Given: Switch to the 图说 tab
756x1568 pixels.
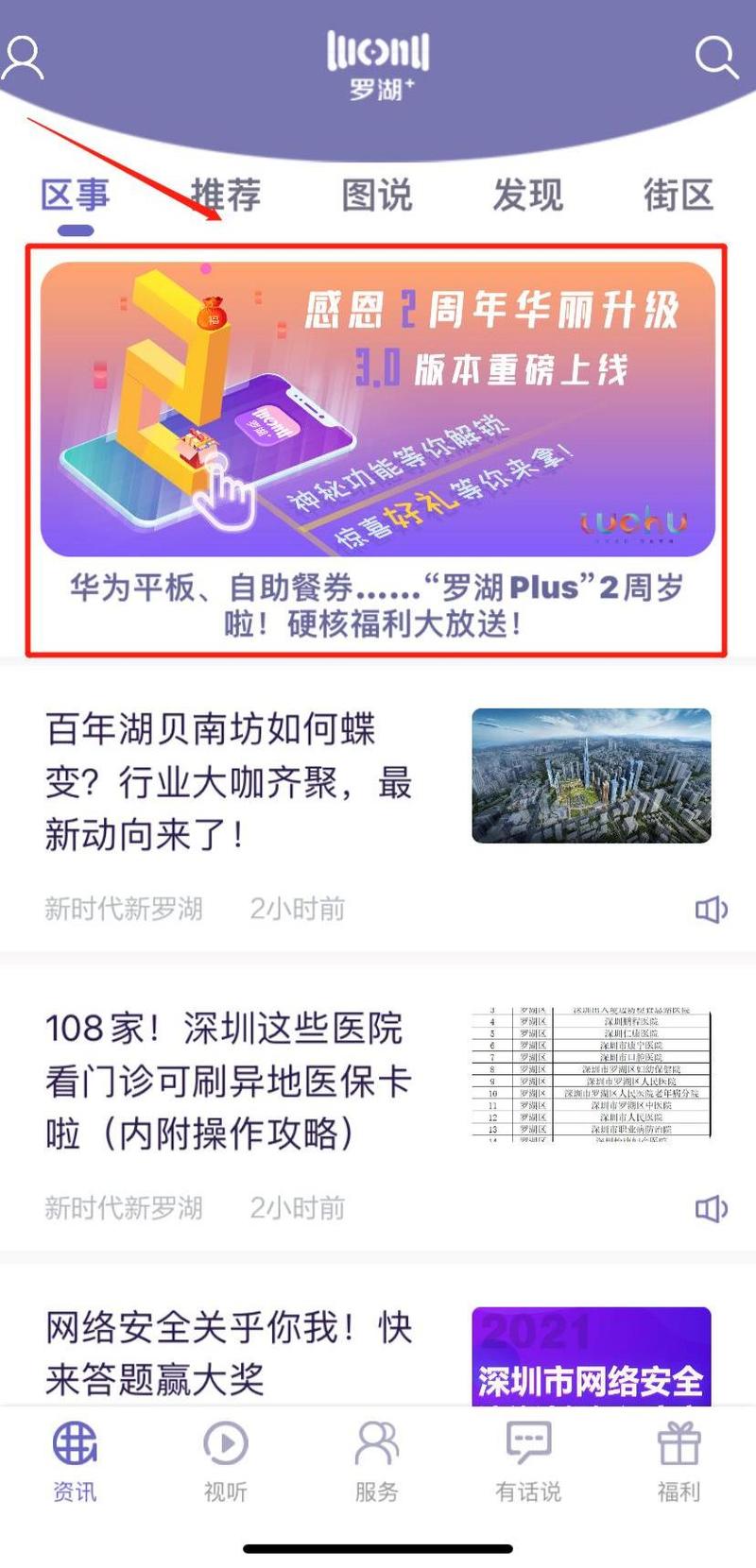Looking at the screenshot, I should 377,196.
